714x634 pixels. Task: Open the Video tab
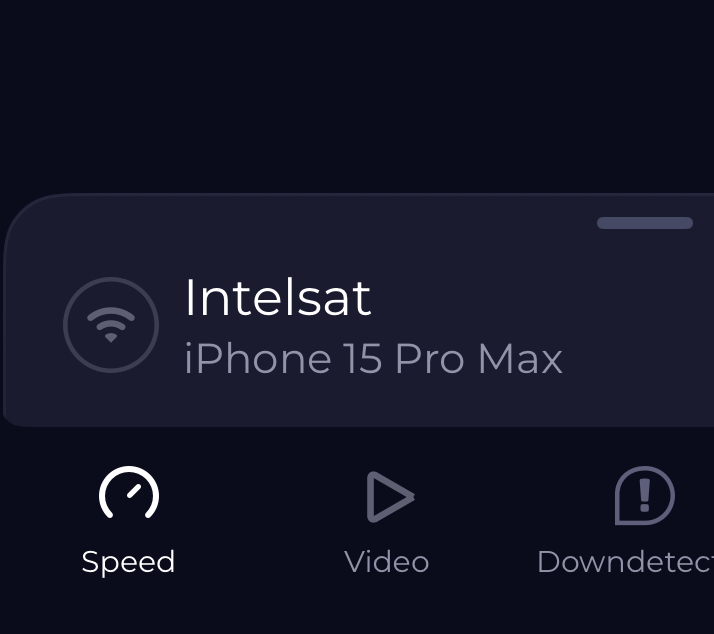(387, 519)
